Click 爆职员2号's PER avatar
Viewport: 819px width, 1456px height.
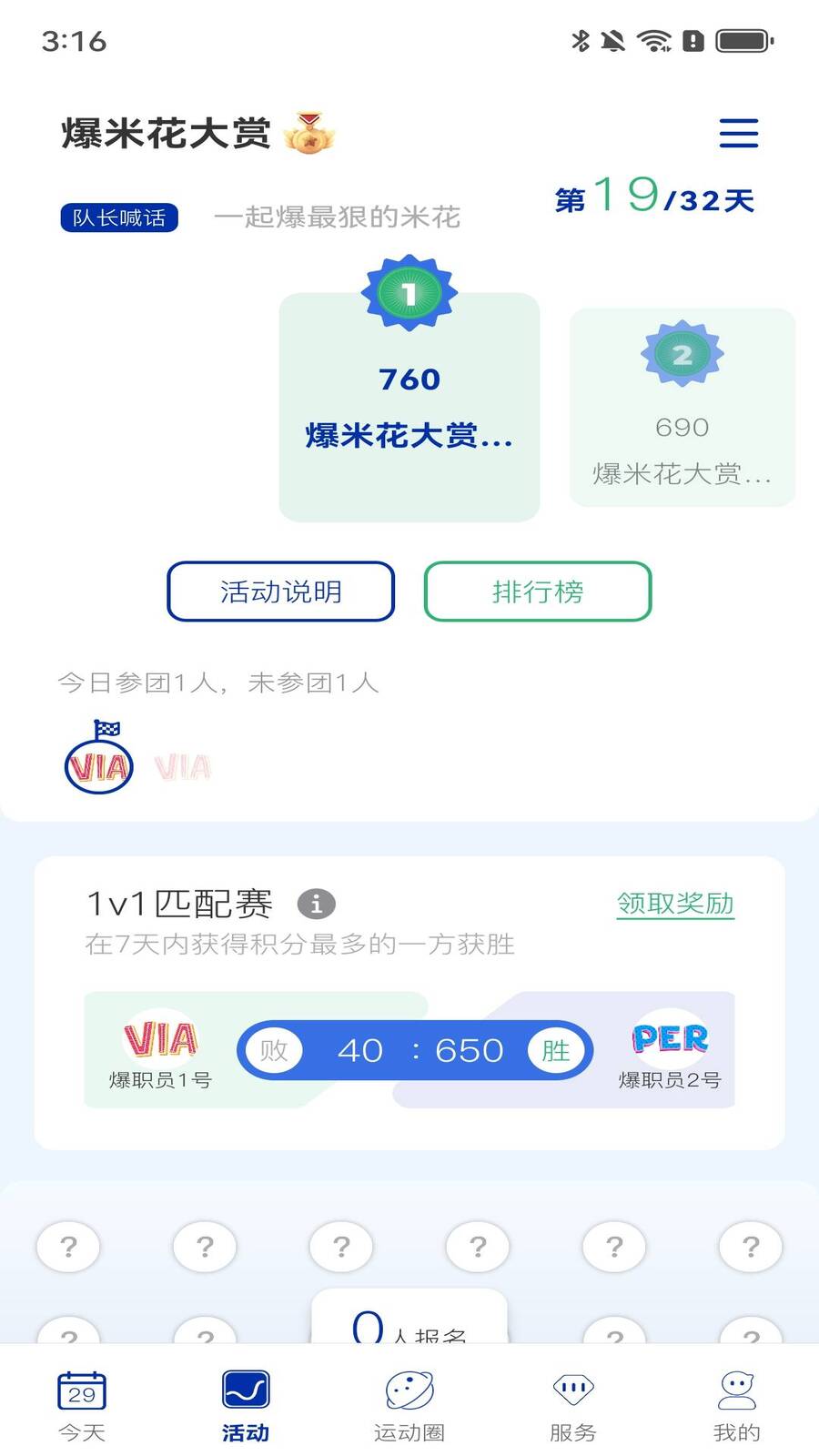pos(670,1039)
